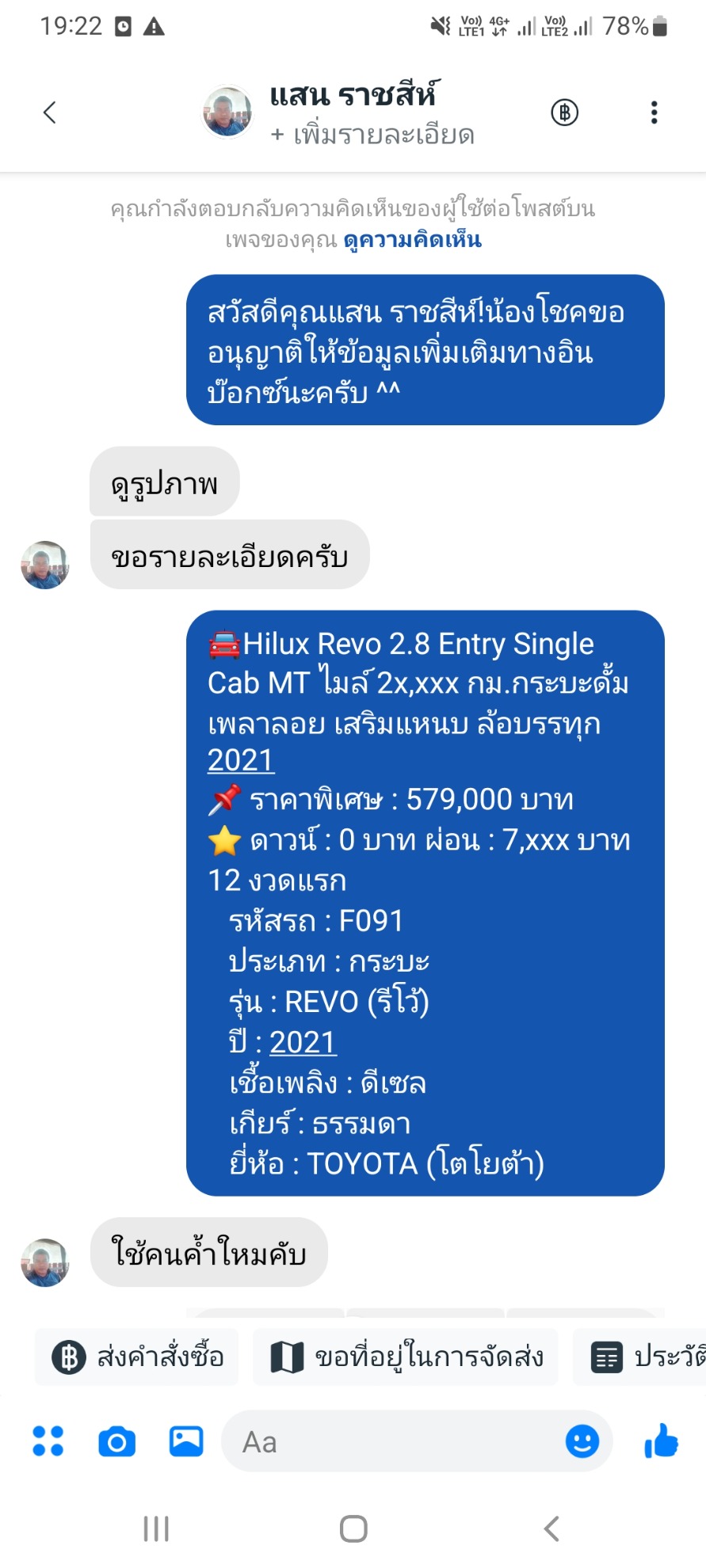The width and height of the screenshot is (706, 1568).
Task: Open the three-dot overflow menu
Action: (654, 112)
